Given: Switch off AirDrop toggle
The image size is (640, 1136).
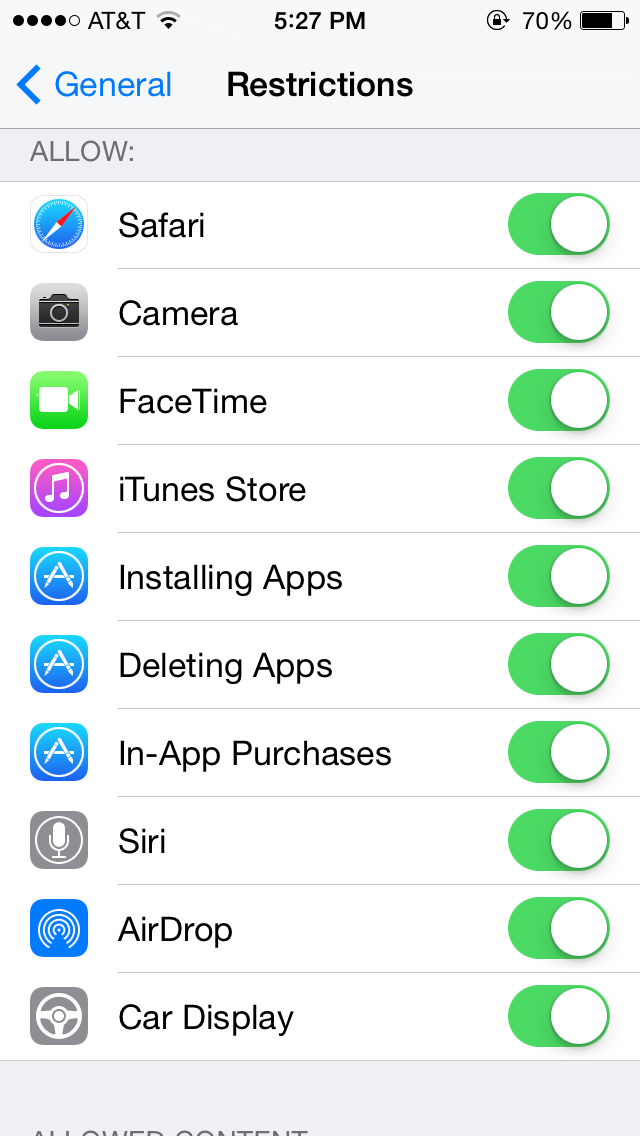Looking at the screenshot, I should tap(559, 929).
